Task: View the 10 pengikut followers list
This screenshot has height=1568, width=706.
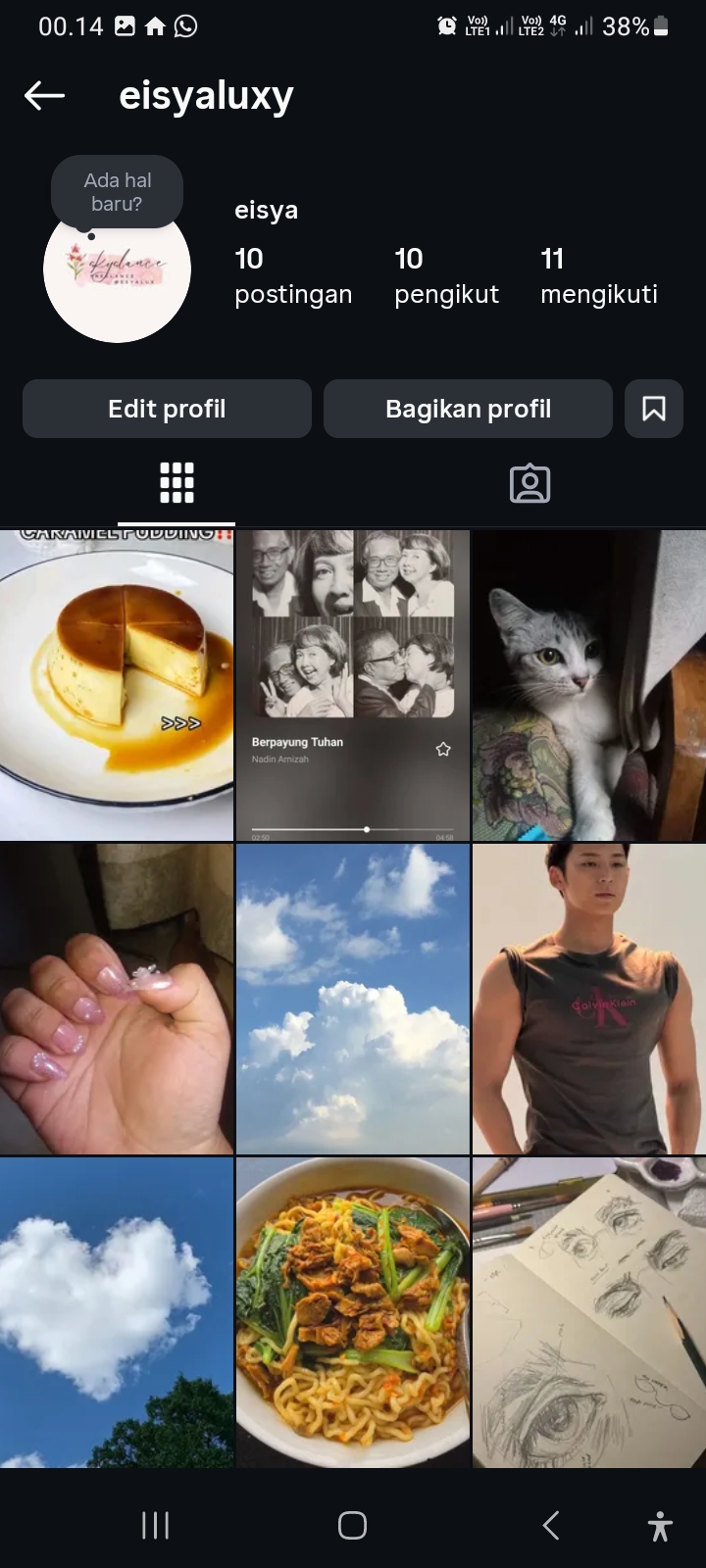Action: 446,276
